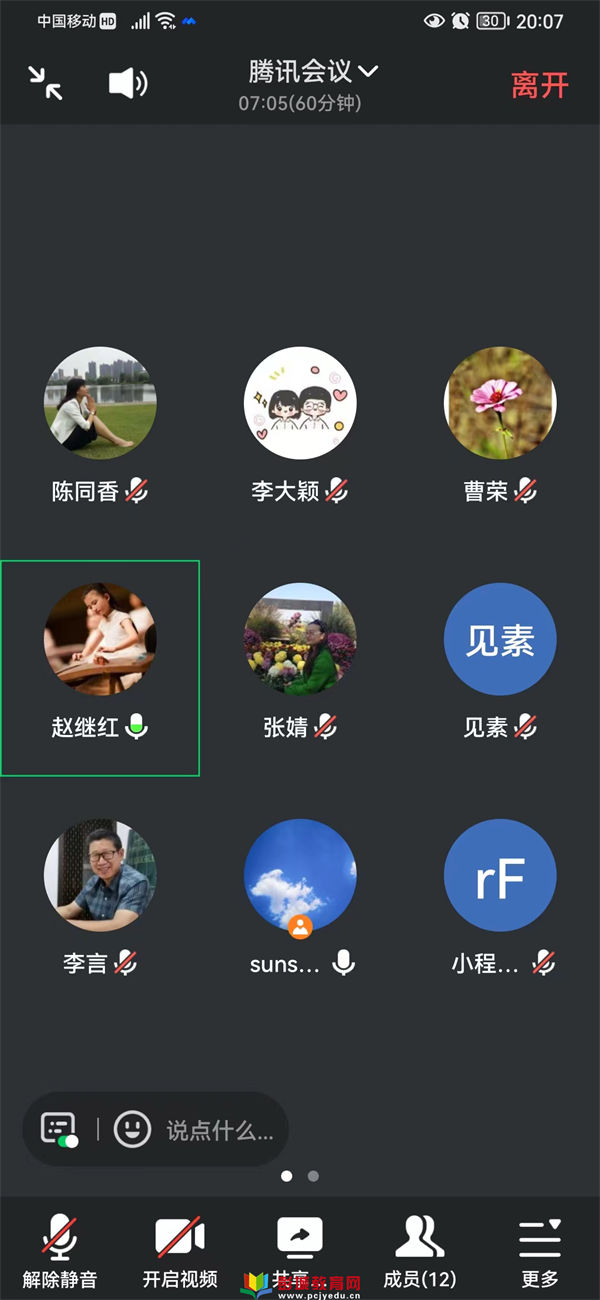The height and width of the screenshot is (1300, 600).
Task: Leave the meeting via 离开
Action: pos(539,85)
